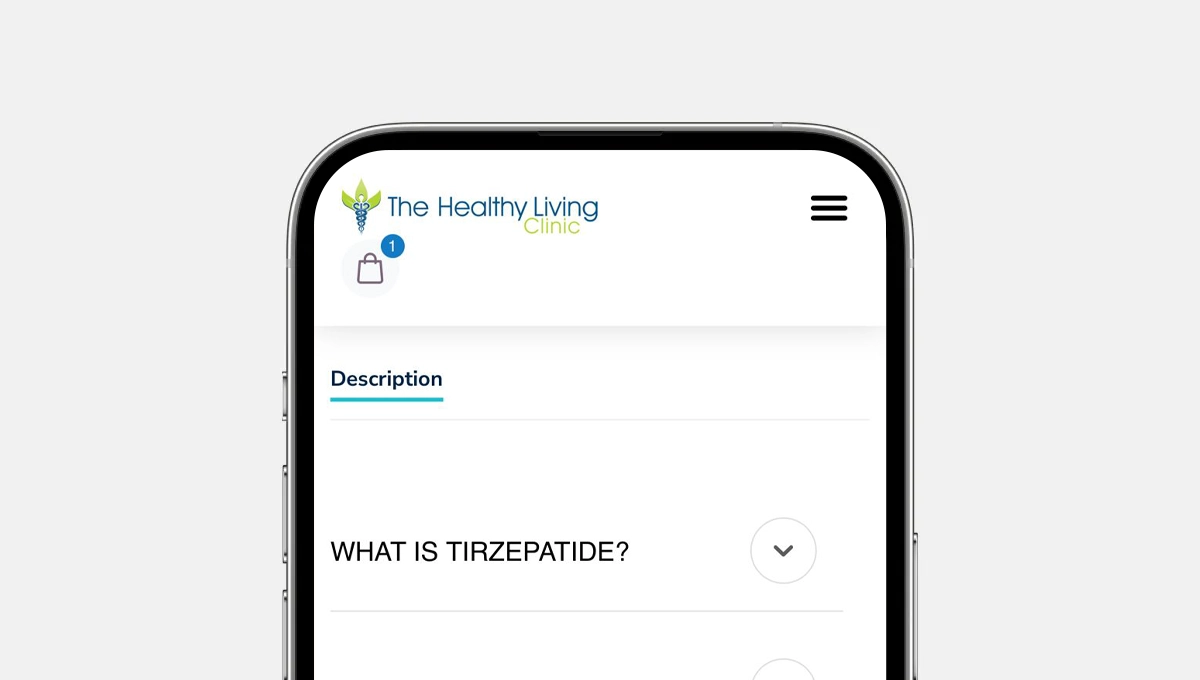Open the hamburger navigation menu
This screenshot has width=1200, height=680.
tap(828, 208)
